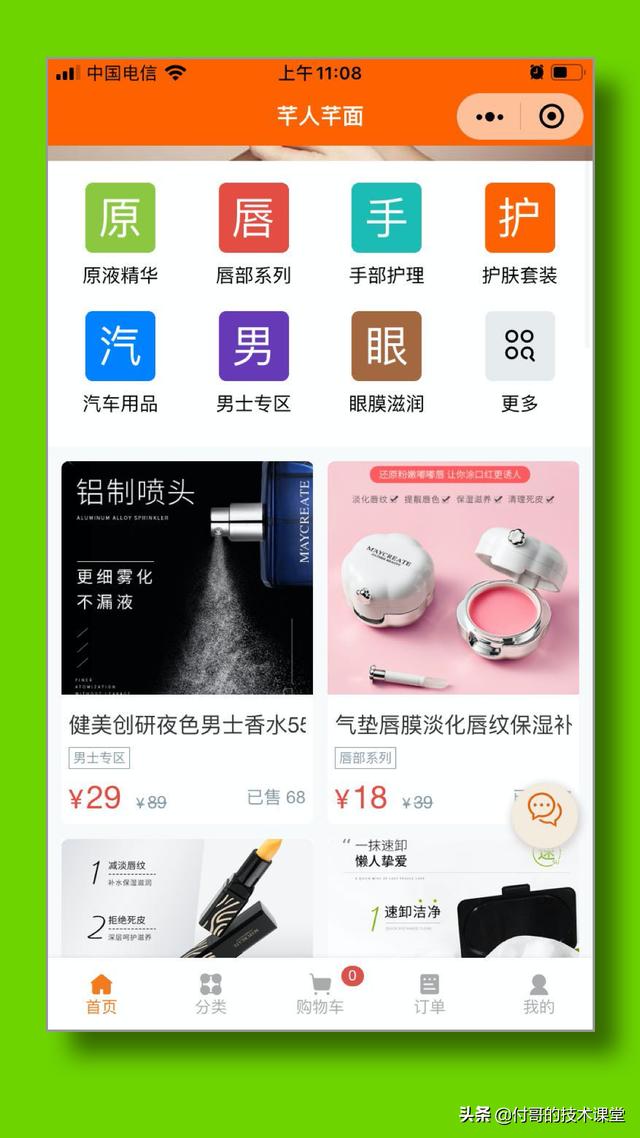Open the 一抹速卸 makeup remover product
The height and width of the screenshot is (1138, 640).
tap(453, 898)
